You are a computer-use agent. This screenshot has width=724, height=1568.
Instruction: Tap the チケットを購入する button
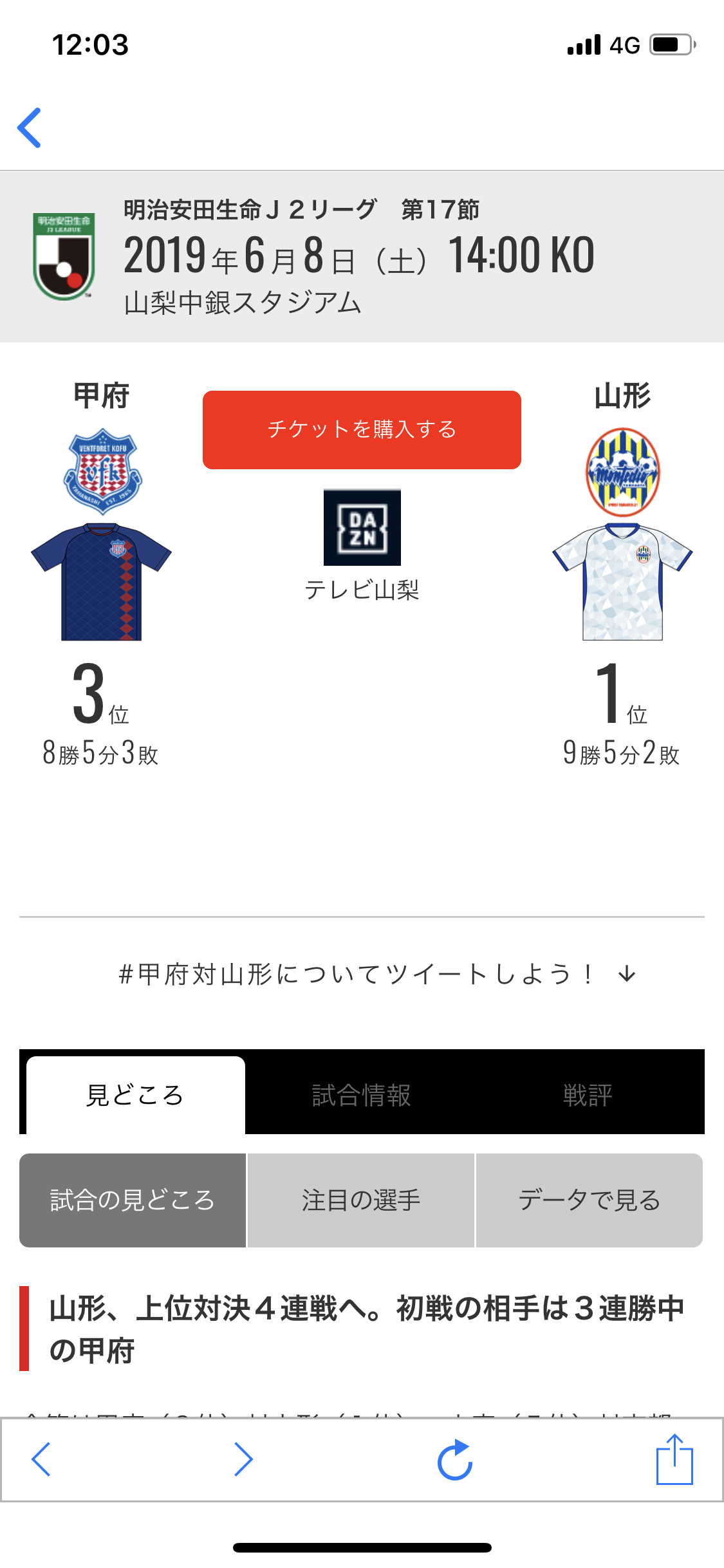coord(362,429)
